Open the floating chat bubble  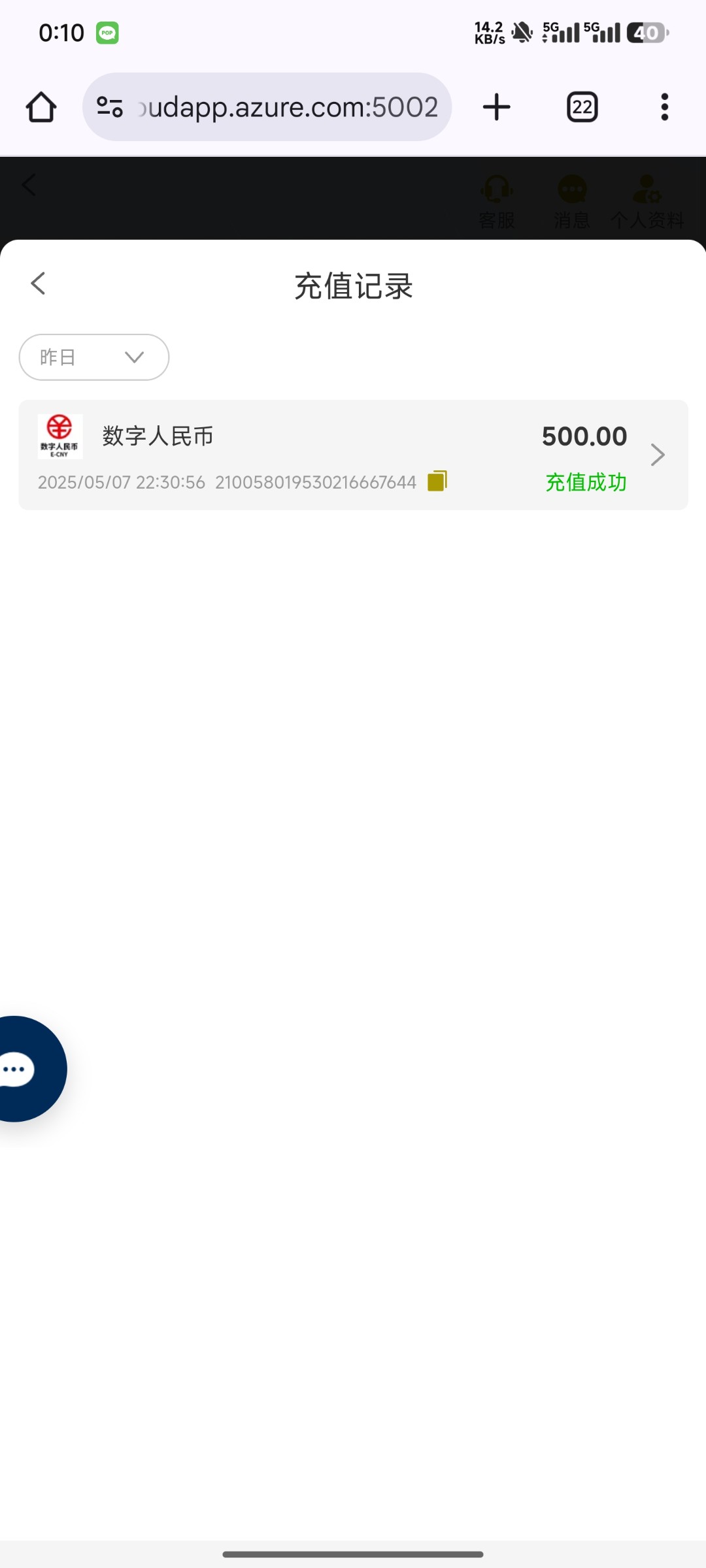pyautogui.click(x=26, y=1069)
